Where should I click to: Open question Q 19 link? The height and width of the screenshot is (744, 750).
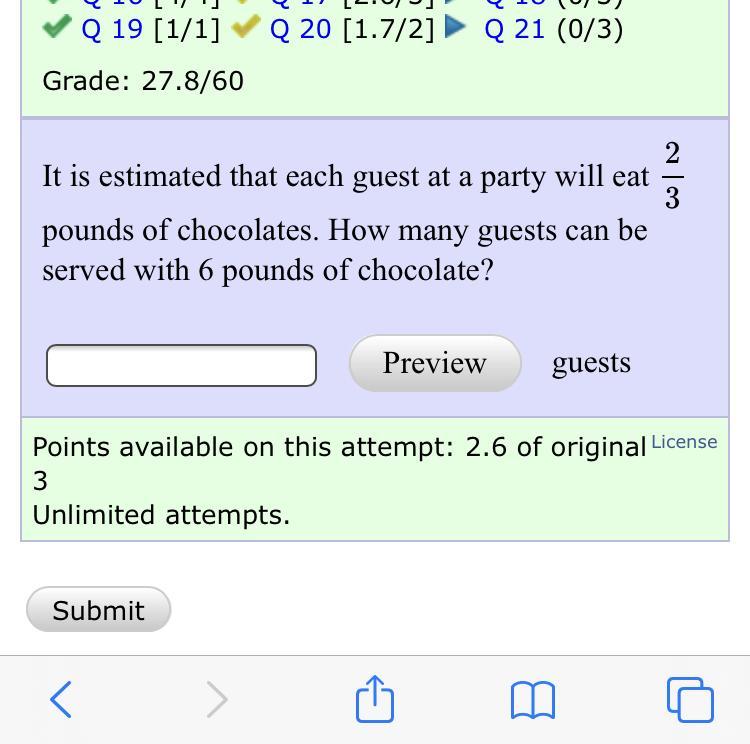click(x=112, y=29)
